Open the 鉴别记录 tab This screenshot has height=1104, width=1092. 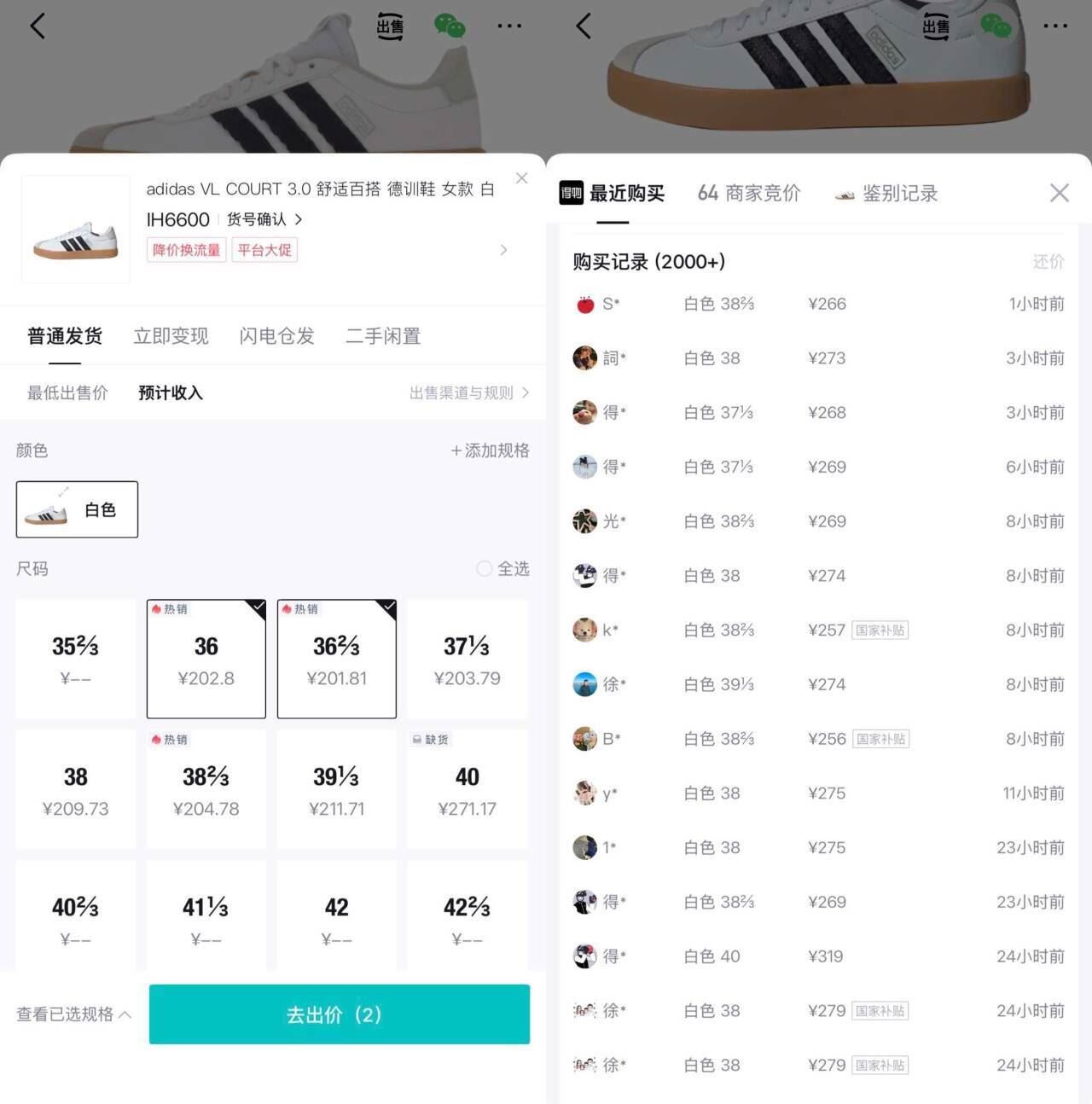pyautogui.click(x=886, y=194)
